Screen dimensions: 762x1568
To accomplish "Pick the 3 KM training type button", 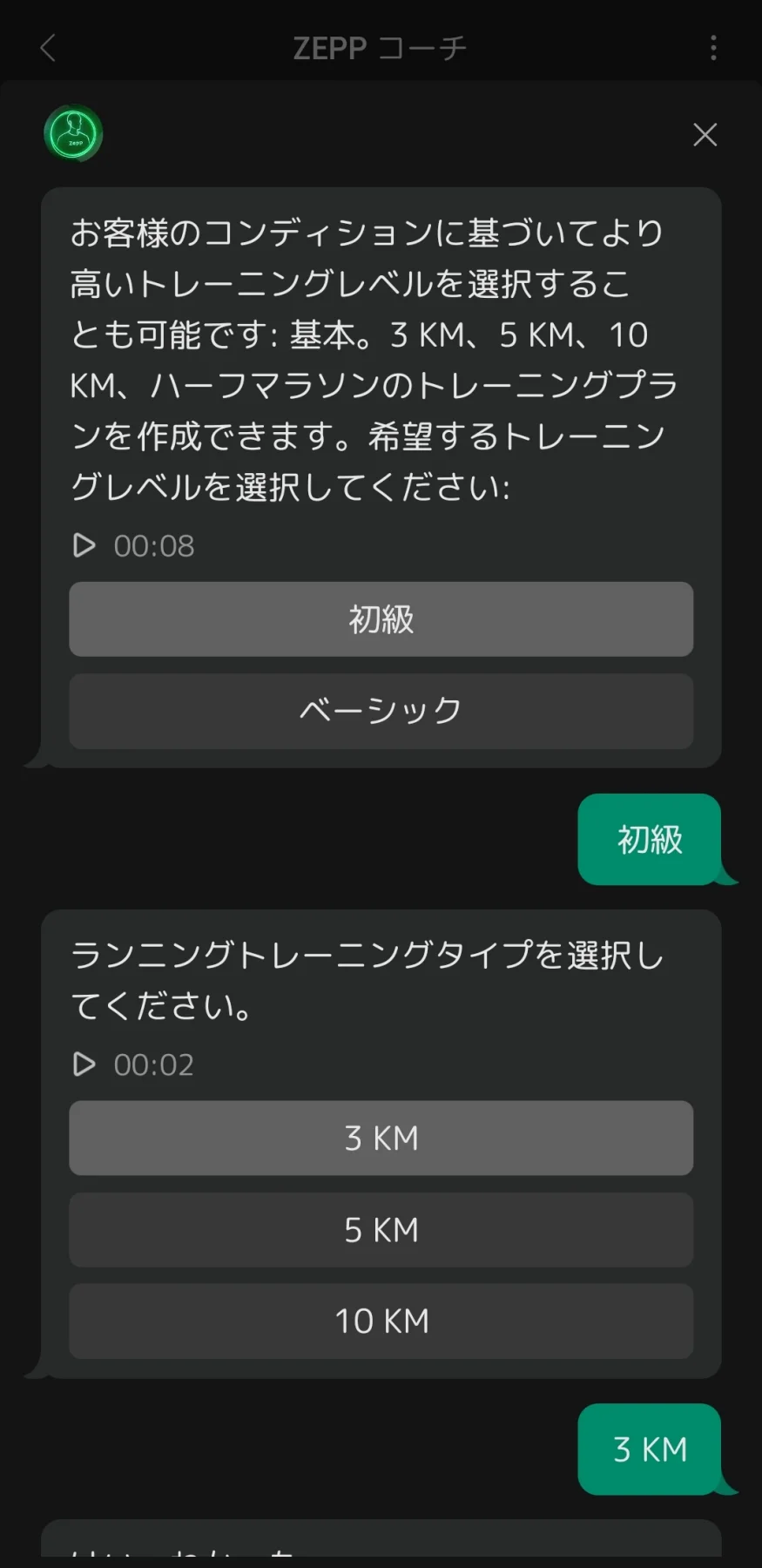I will click(x=381, y=1138).
